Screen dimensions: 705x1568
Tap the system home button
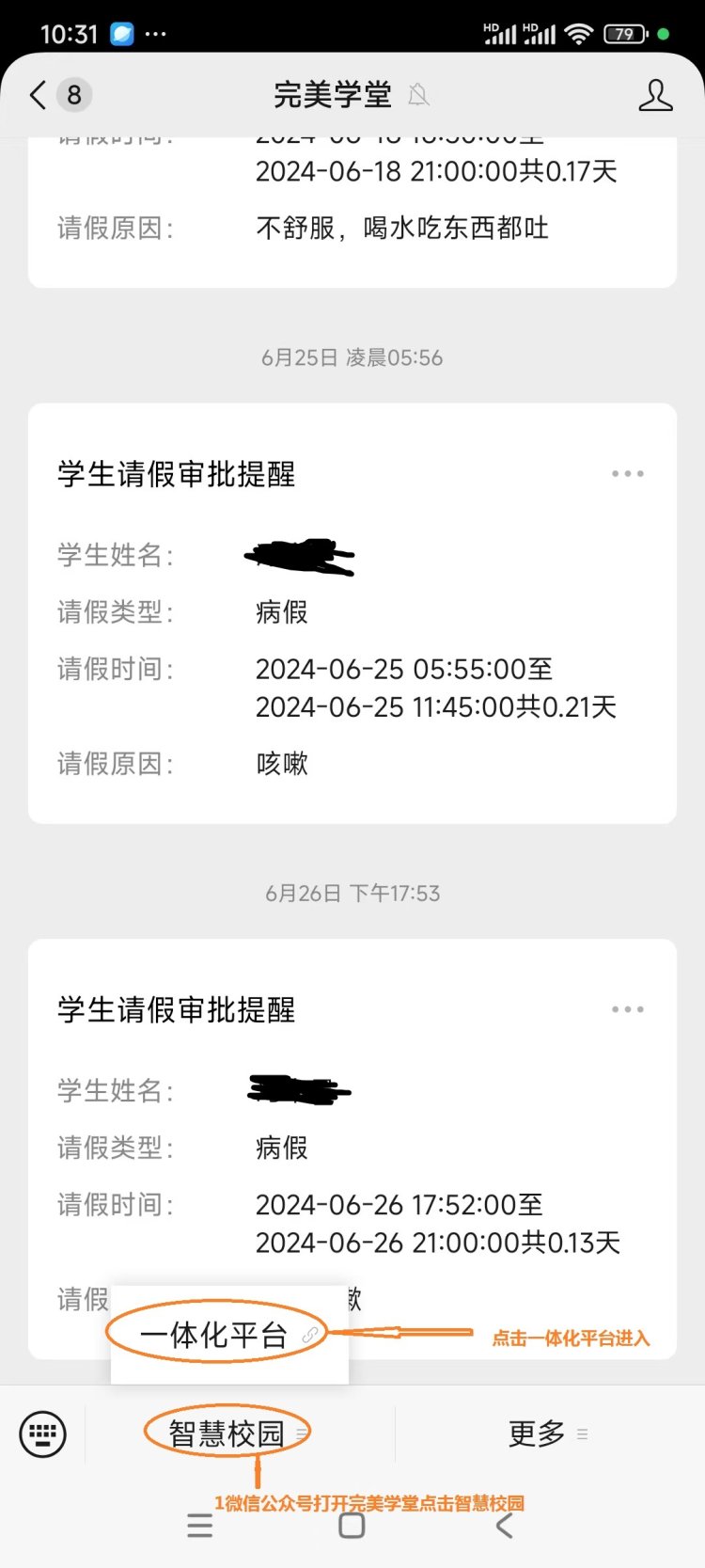click(x=352, y=1525)
